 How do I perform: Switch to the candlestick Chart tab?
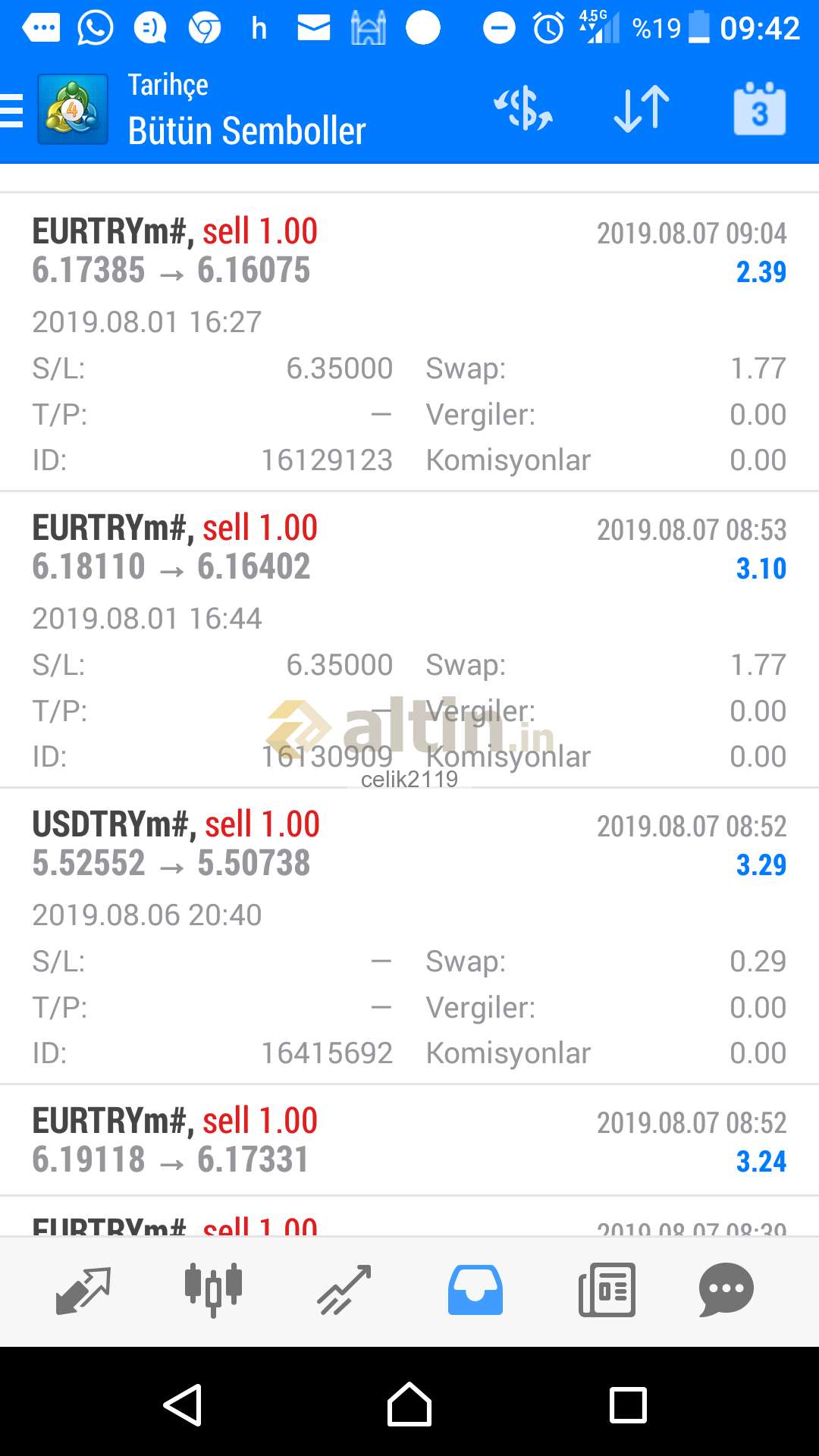(213, 1289)
